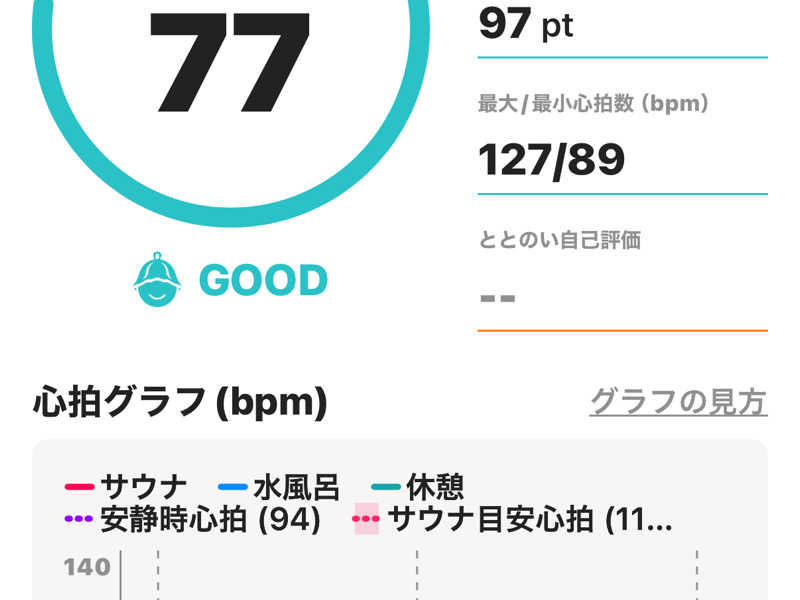This screenshot has height=600, width=800.
Task: Open the グラフの見方 link
Action: point(678,402)
